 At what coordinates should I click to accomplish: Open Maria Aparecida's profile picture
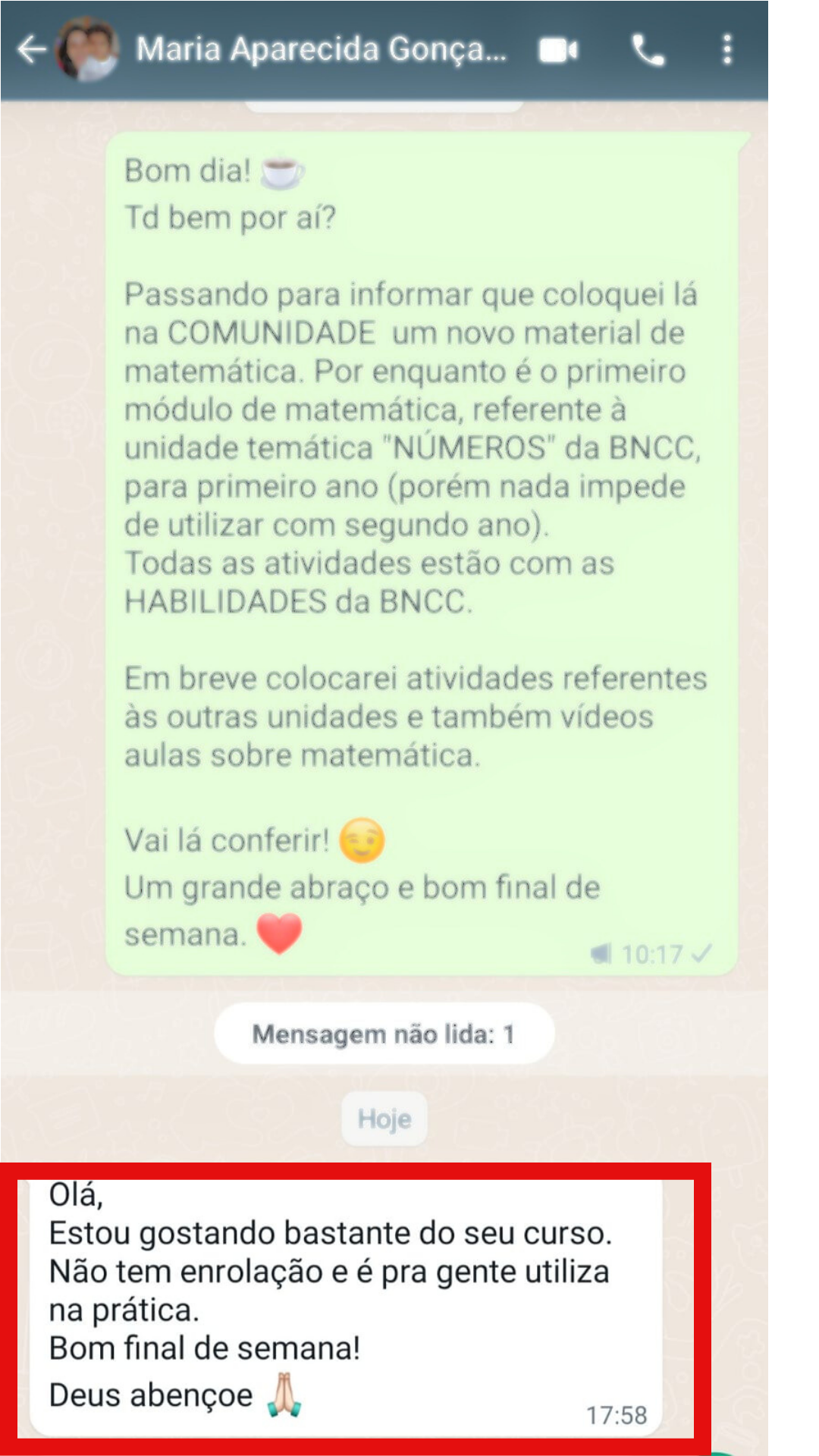pyautogui.click(x=88, y=50)
